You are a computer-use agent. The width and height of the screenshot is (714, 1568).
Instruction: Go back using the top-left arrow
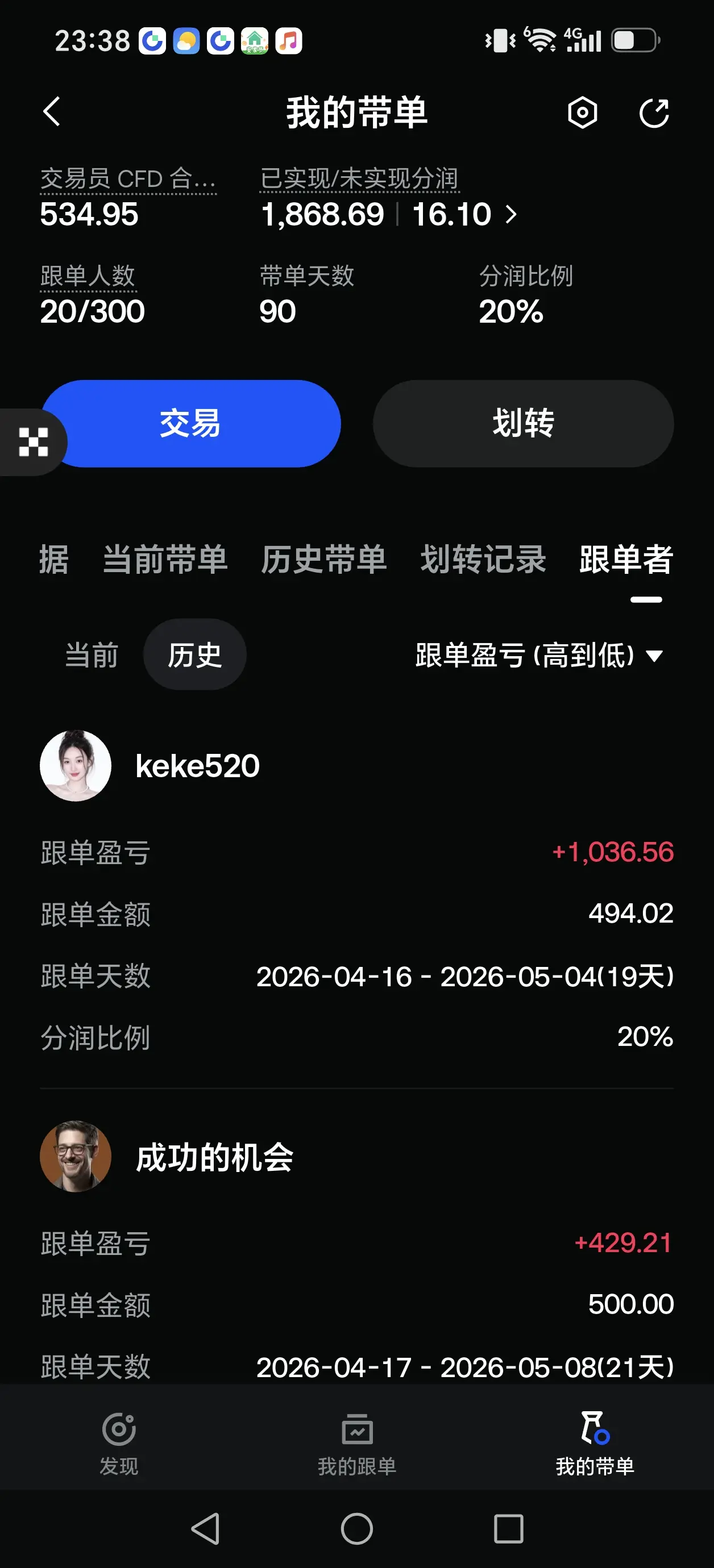click(52, 112)
